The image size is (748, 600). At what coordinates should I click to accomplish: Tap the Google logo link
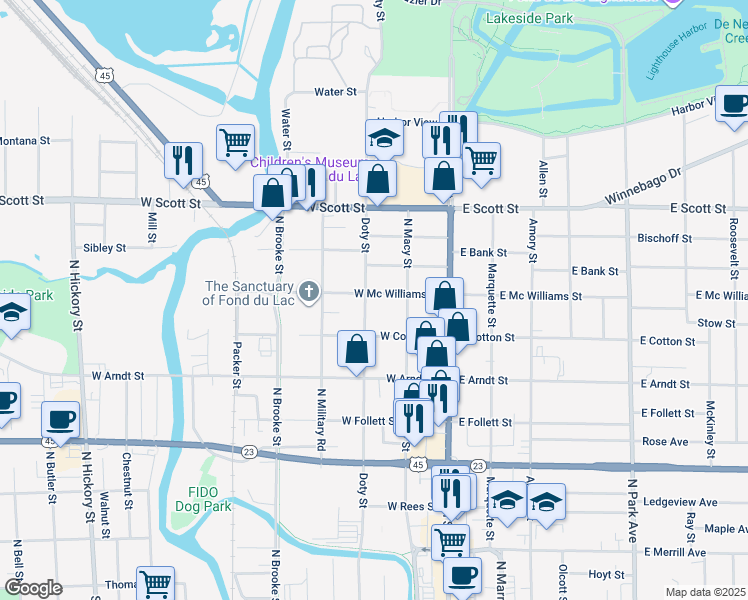click(x=33, y=589)
